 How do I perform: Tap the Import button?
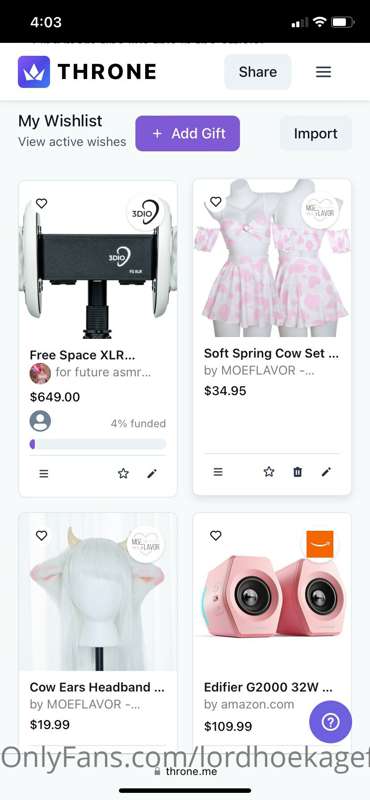tap(315, 134)
